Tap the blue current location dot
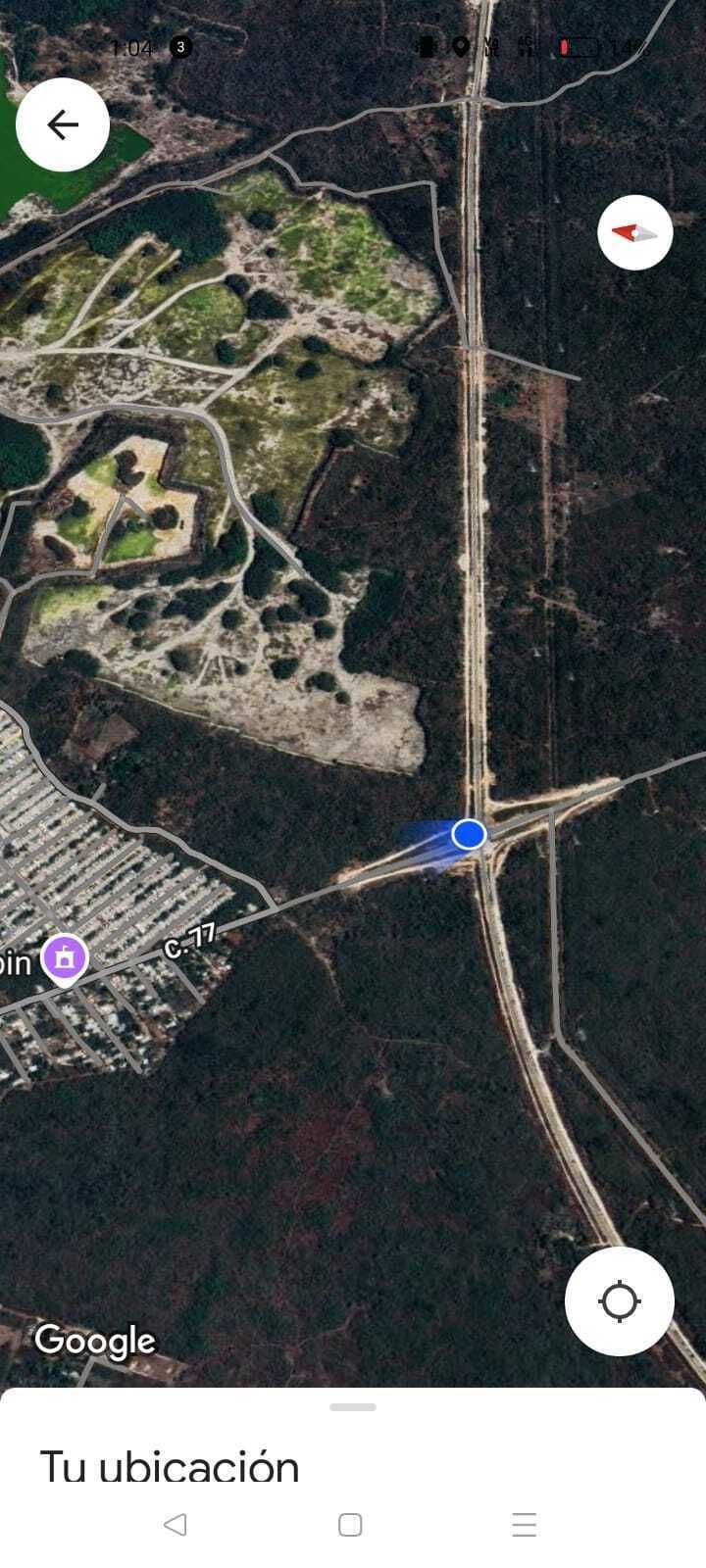The height and width of the screenshot is (1568, 706). (x=469, y=834)
